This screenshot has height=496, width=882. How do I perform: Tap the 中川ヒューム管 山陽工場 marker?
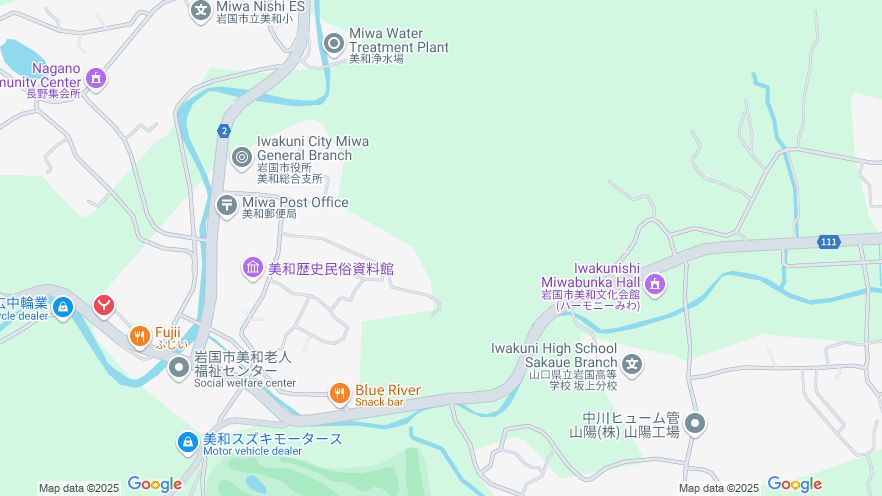pyautogui.click(x=696, y=424)
